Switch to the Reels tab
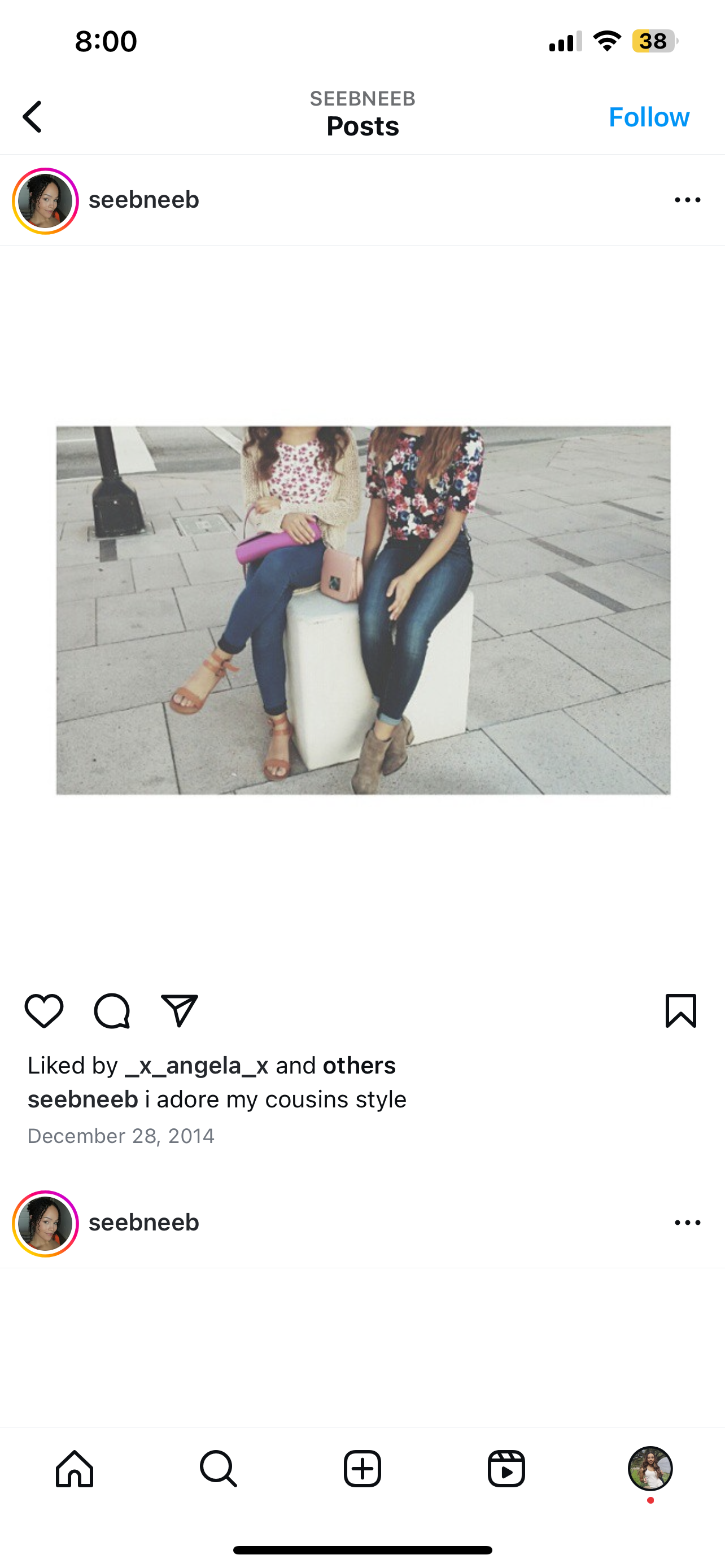Image resolution: width=725 pixels, height=1568 pixels. pyautogui.click(x=506, y=1469)
